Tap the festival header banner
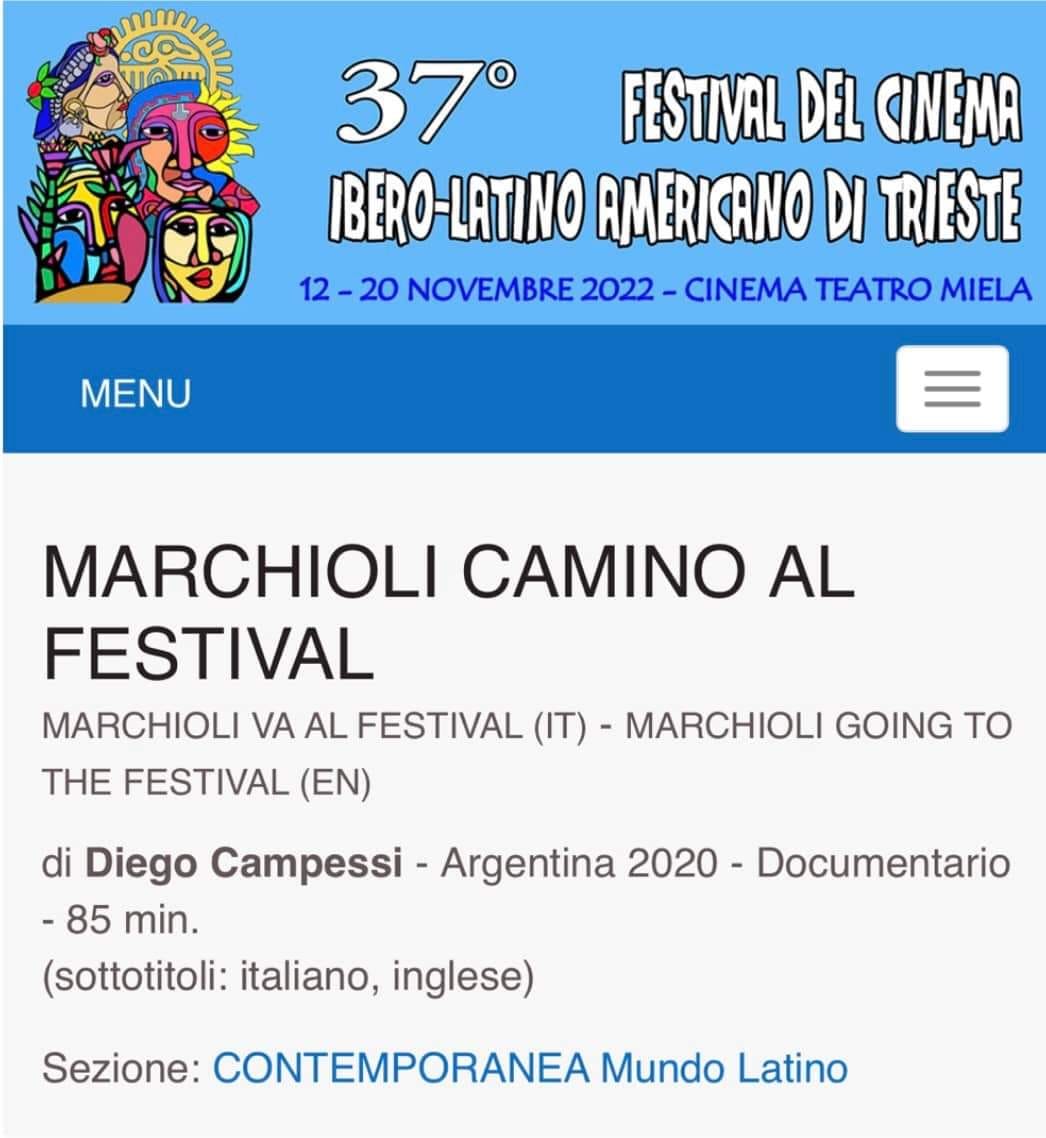Viewport: 1046px width, 1138px height. 523,162
